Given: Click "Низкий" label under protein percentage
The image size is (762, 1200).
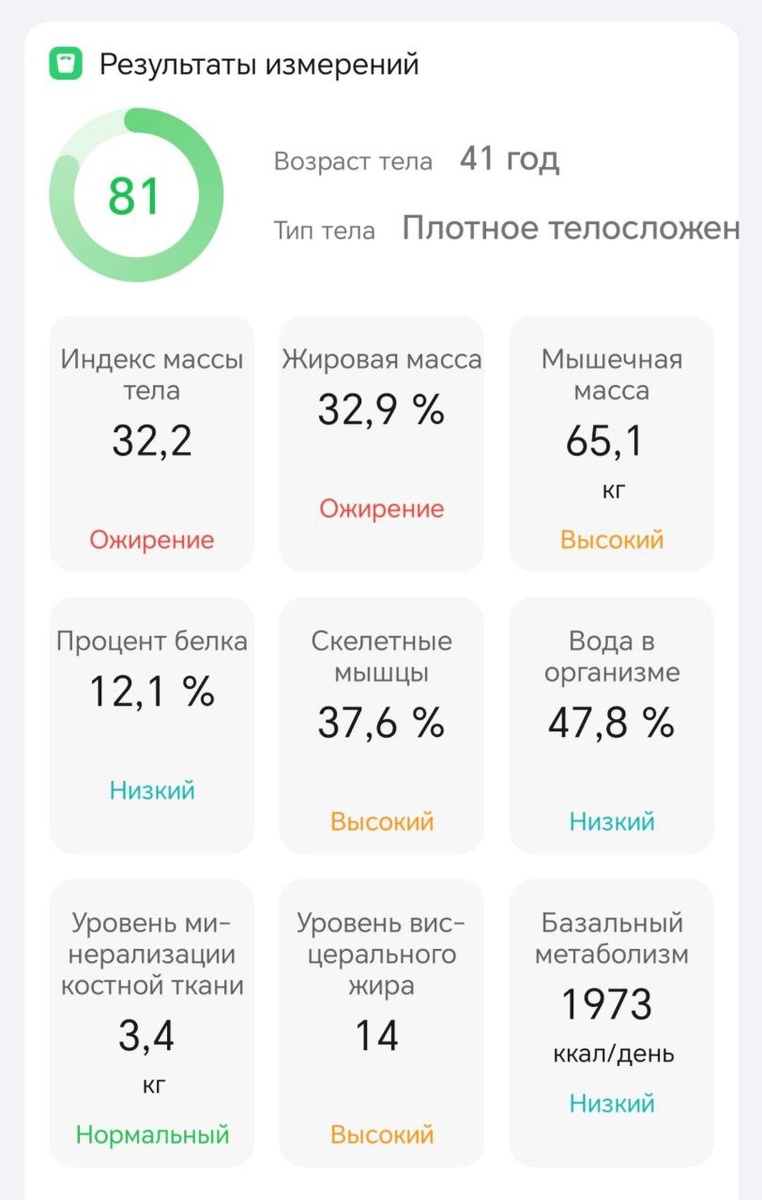Looking at the screenshot, I should pos(151,790).
